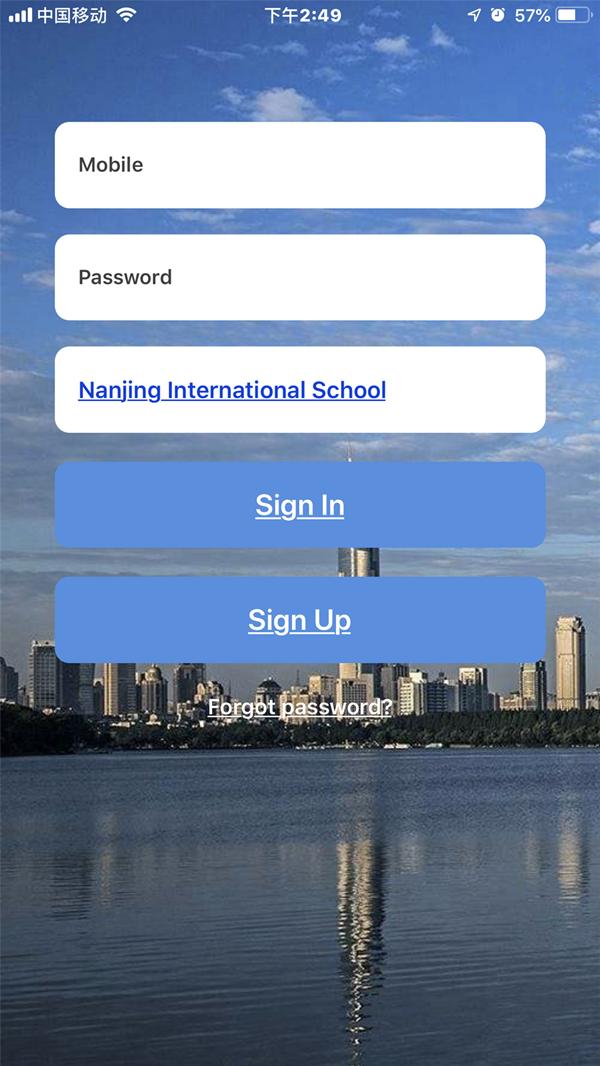Focus the Password field
Screen dimensions: 600x1066
[x=300, y=277]
